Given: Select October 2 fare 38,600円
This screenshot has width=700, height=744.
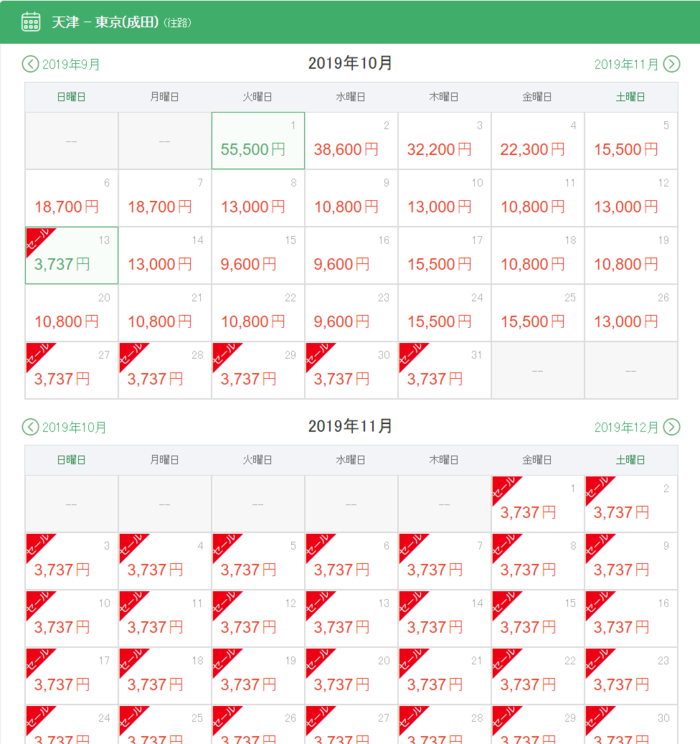Looking at the screenshot, I should (351, 141).
